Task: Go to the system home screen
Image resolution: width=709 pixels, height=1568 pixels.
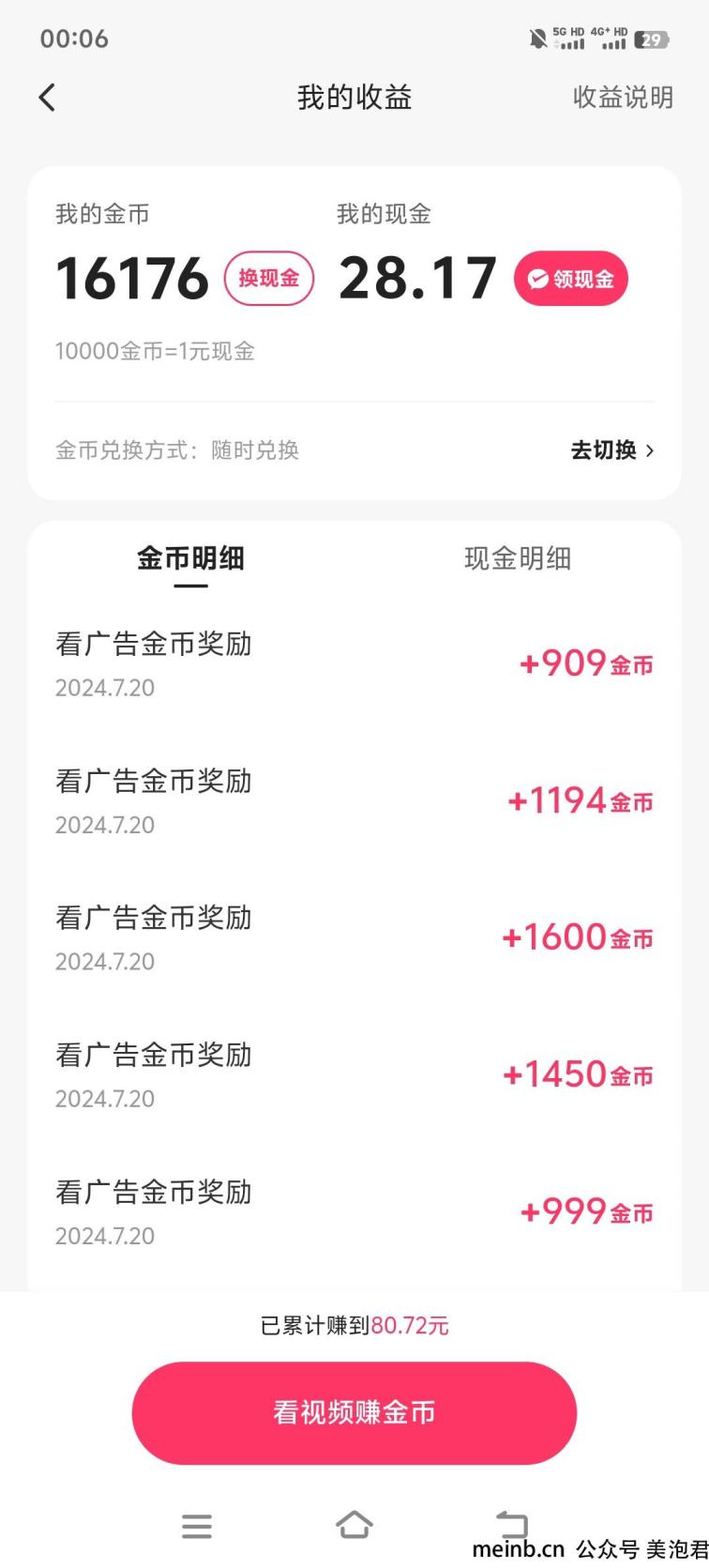Action: click(354, 1525)
